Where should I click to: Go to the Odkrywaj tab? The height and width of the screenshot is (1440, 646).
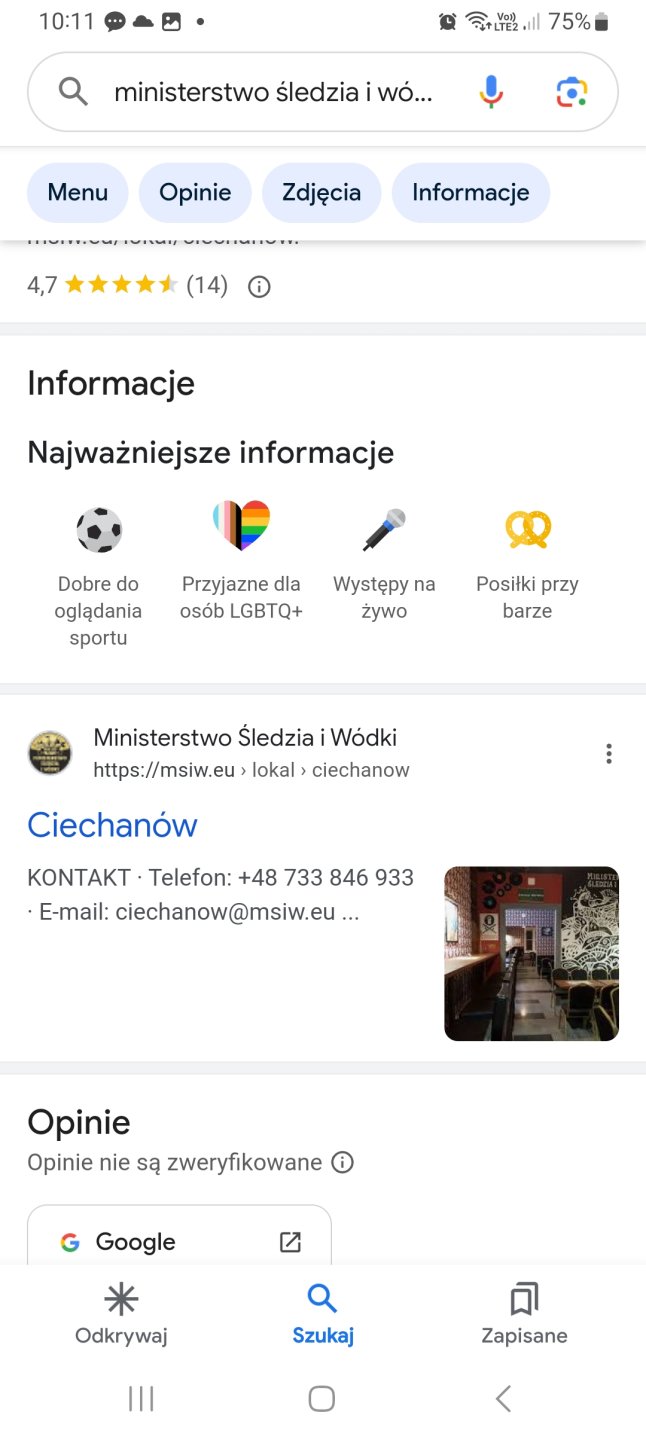[x=121, y=1315]
